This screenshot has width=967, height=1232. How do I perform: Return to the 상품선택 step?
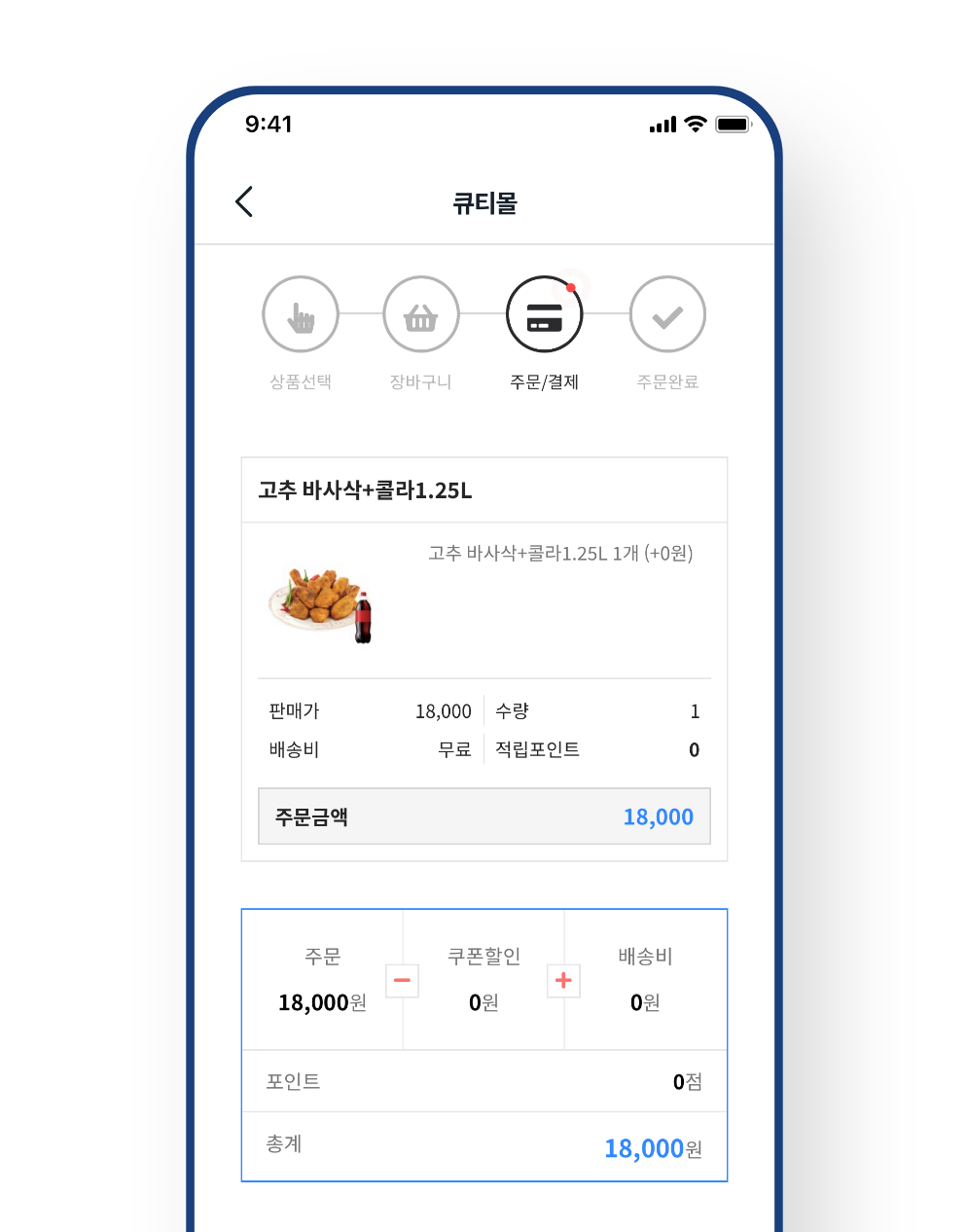tap(301, 314)
